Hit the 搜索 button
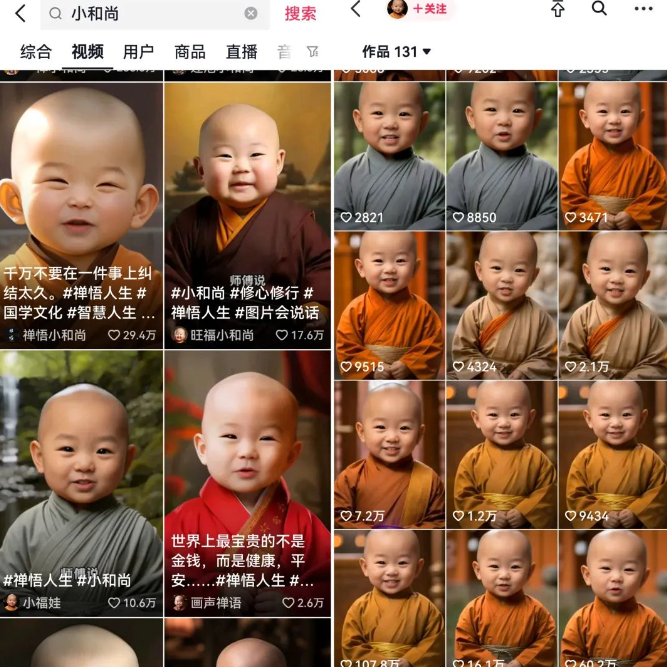667x667 pixels. pyautogui.click(x=300, y=13)
